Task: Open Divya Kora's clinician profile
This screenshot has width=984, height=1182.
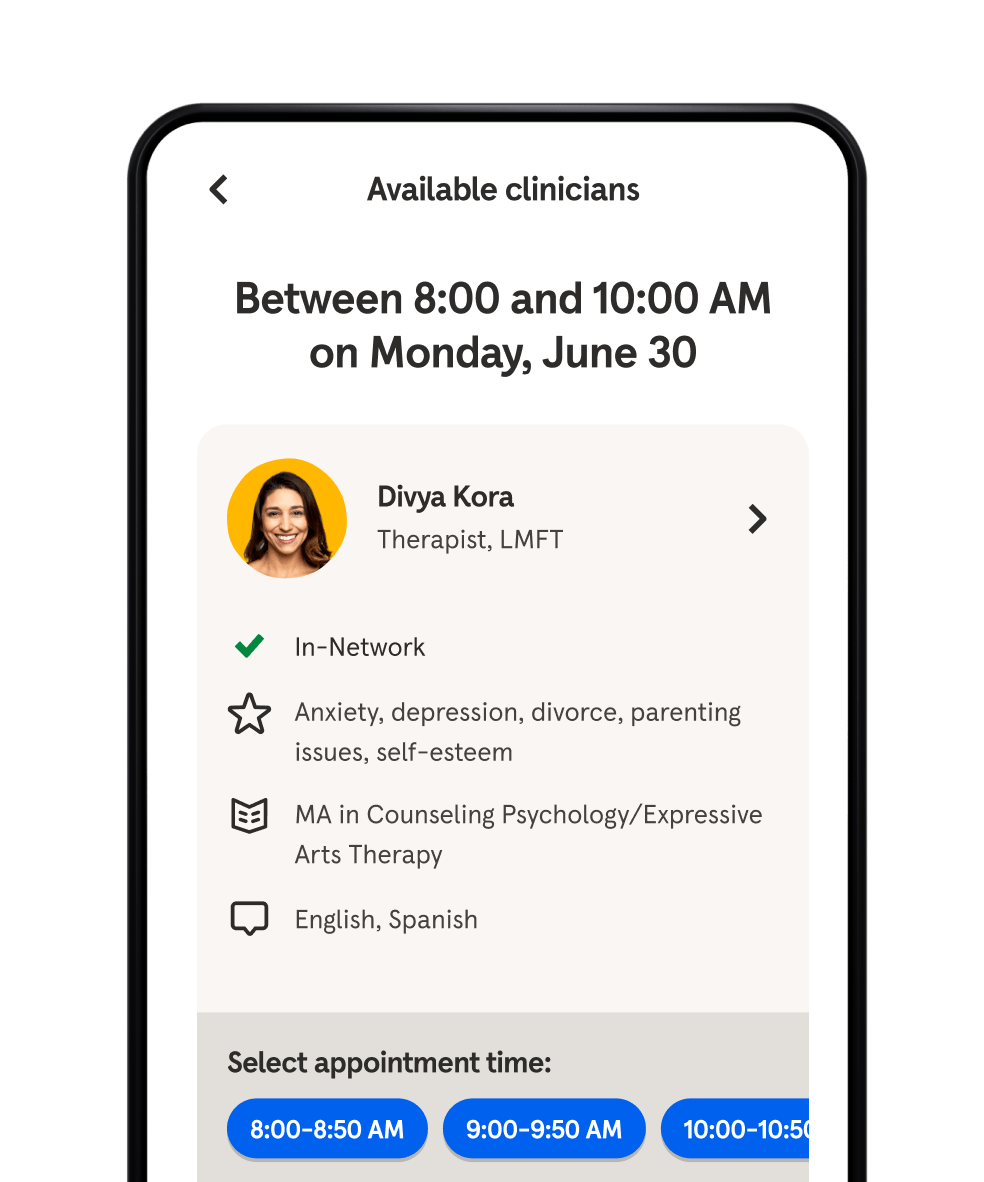Action: pyautogui.click(x=757, y=518)
